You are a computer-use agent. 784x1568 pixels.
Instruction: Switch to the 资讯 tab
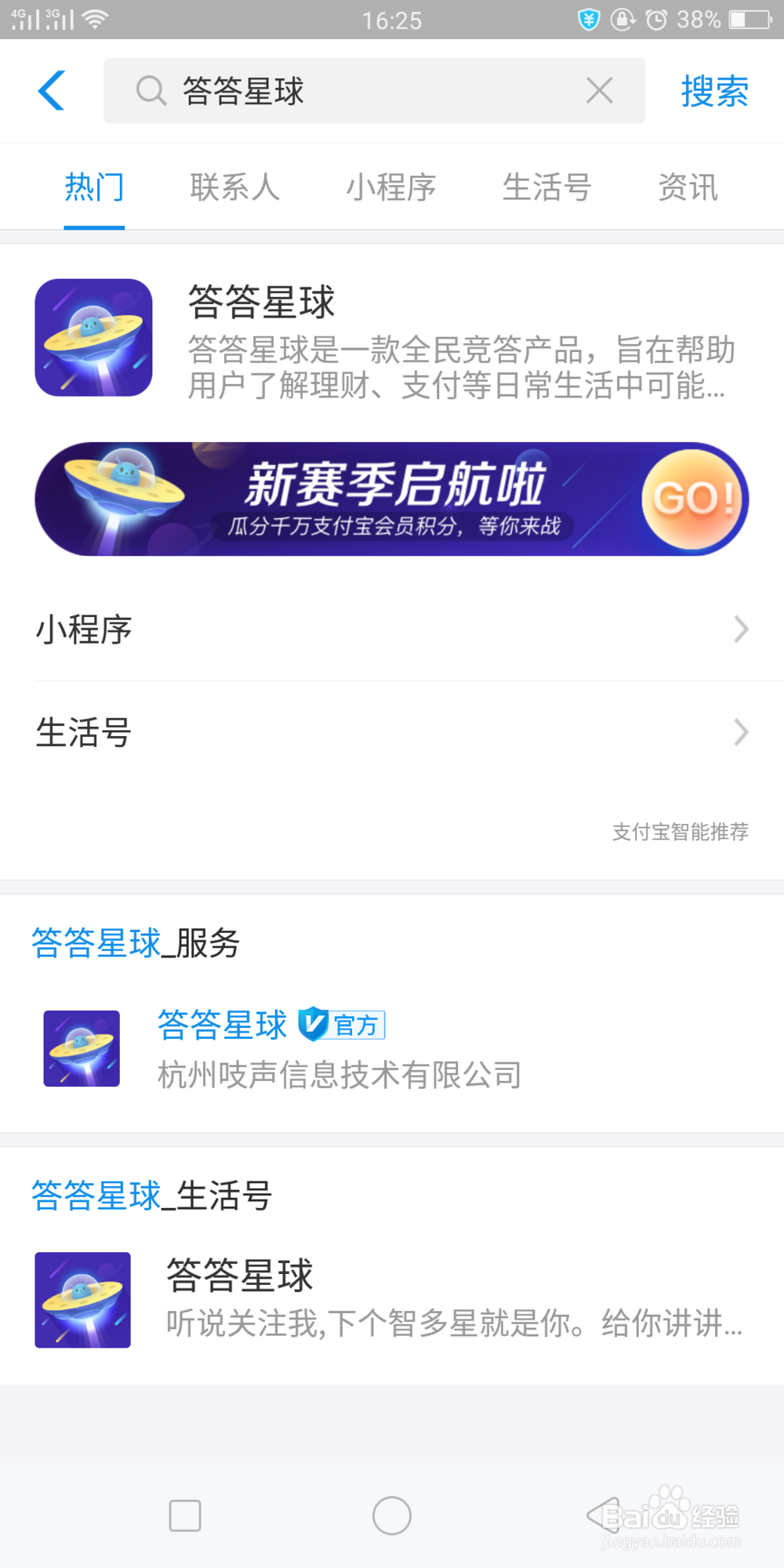688,187
